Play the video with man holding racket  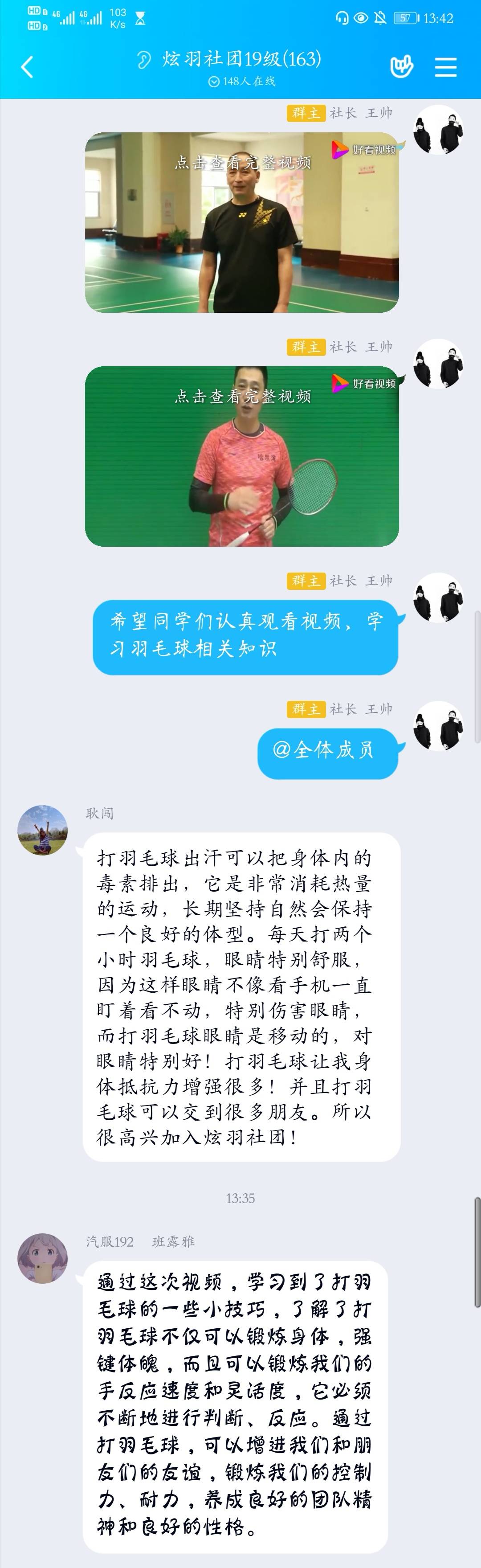click(241, 456)
